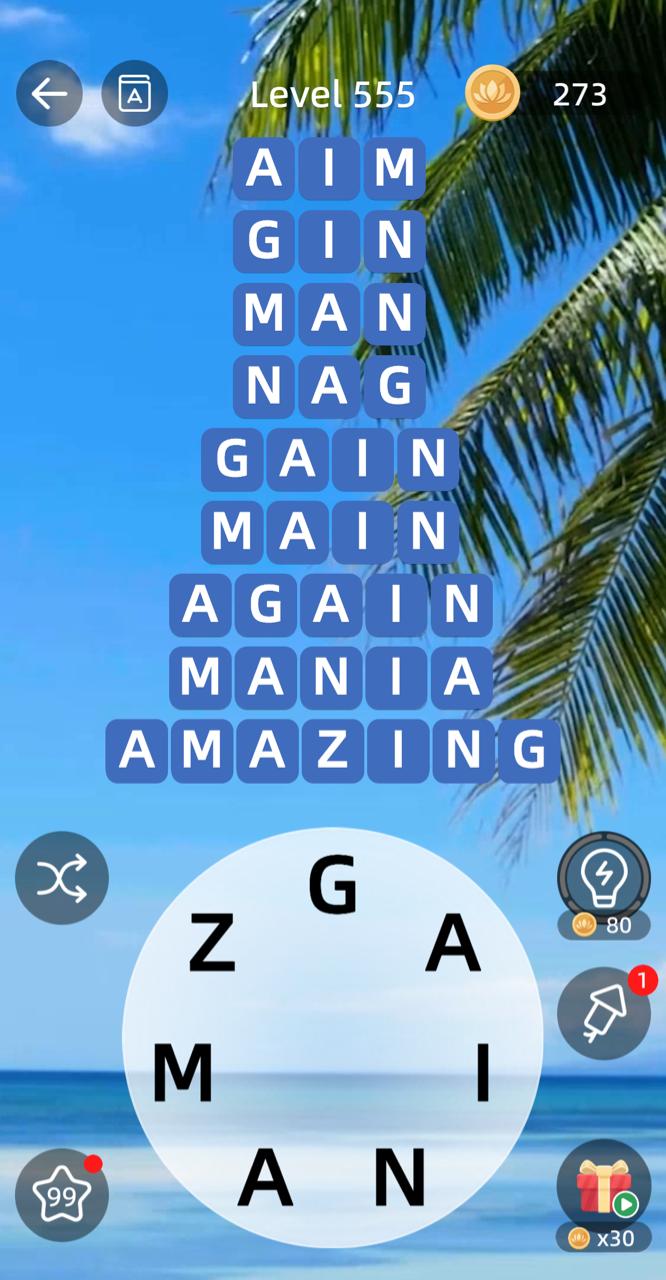Shuffle the letters in the wheel
The image size is (666, 1280).
tap(62, 878)
